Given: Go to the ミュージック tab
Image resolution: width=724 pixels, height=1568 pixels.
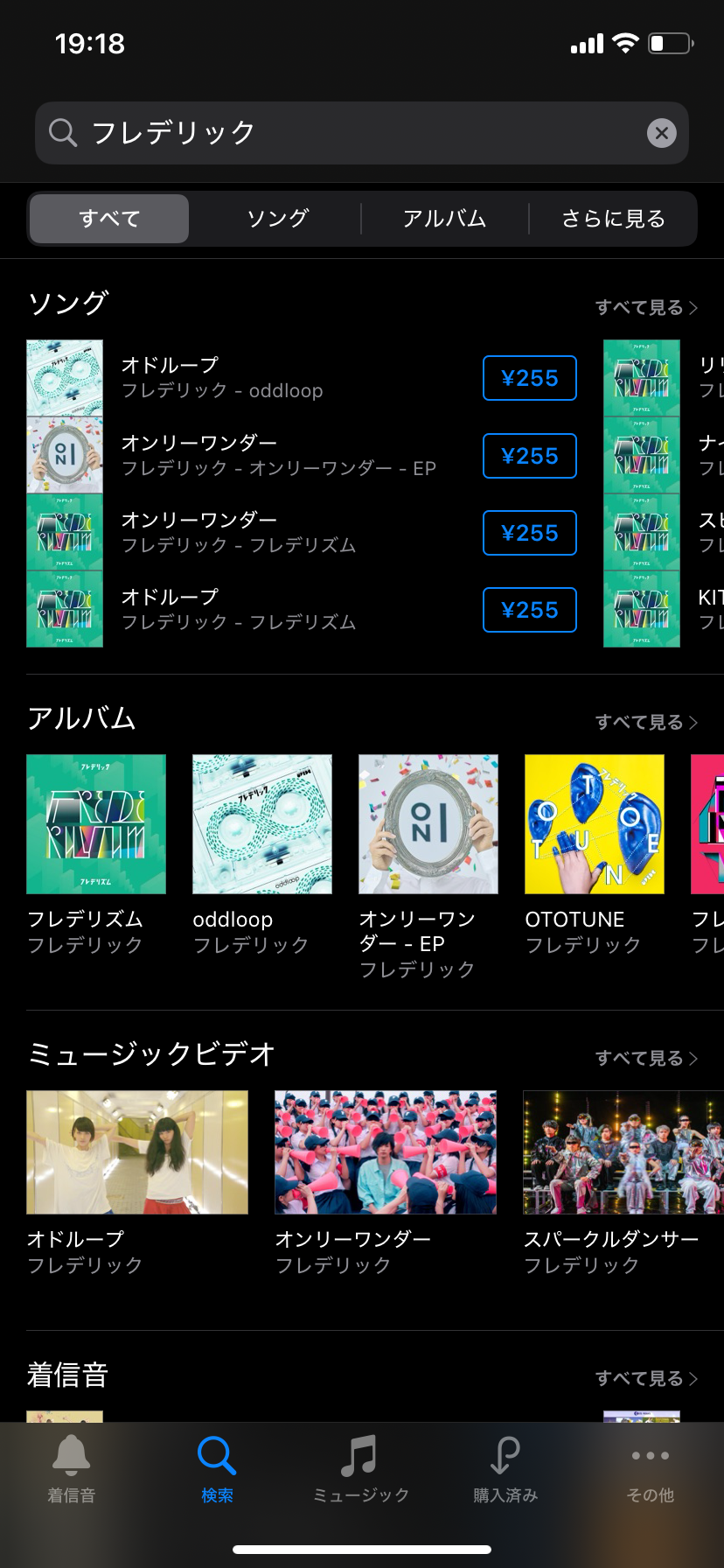Looking at the screenshot, I should (361, 1472).
